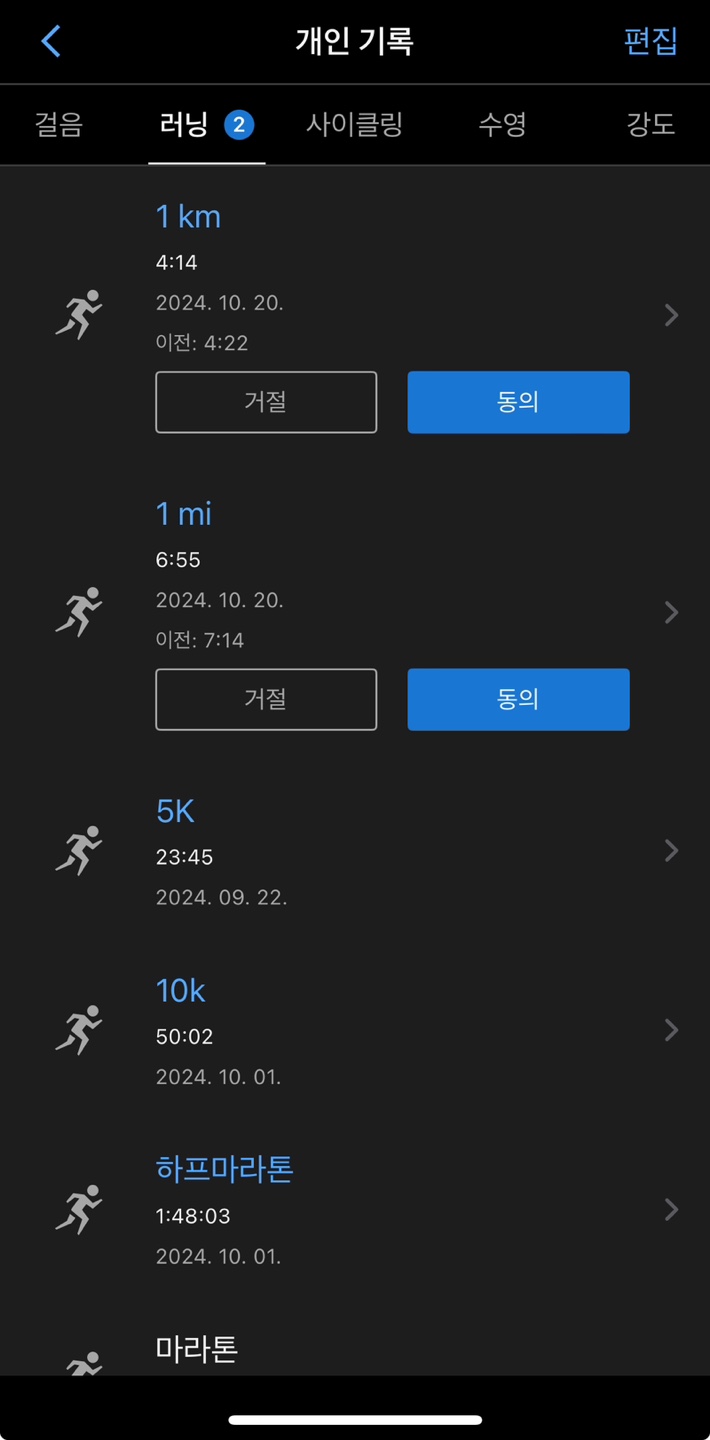Tap 편집 to edit personal records

650,41
